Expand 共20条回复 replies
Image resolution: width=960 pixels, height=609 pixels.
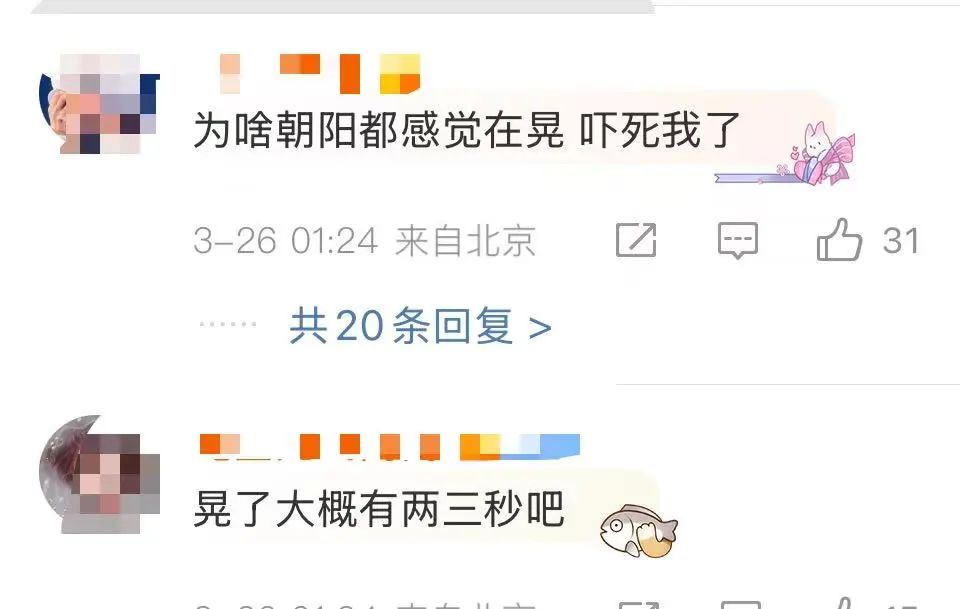[419, 327]
